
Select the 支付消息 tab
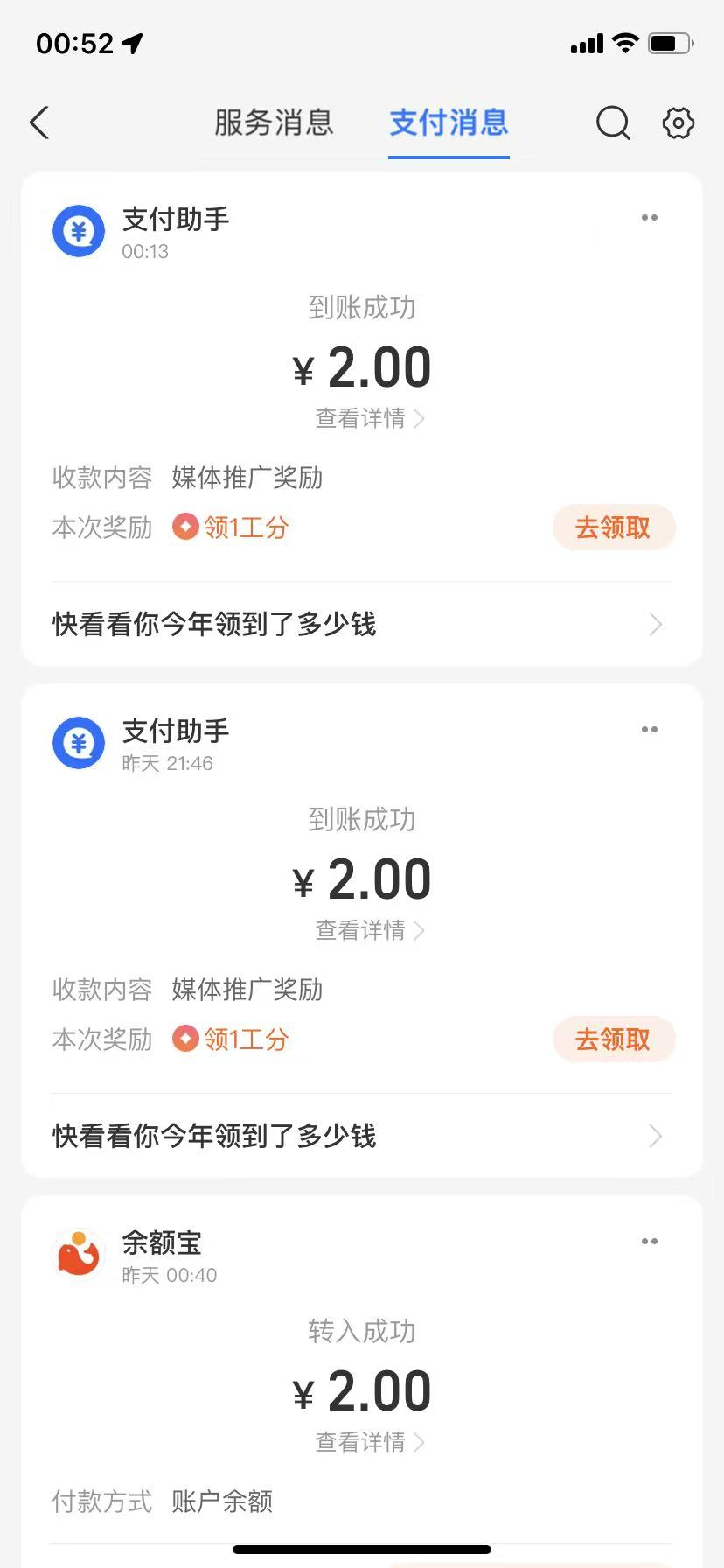pos(449,122)
